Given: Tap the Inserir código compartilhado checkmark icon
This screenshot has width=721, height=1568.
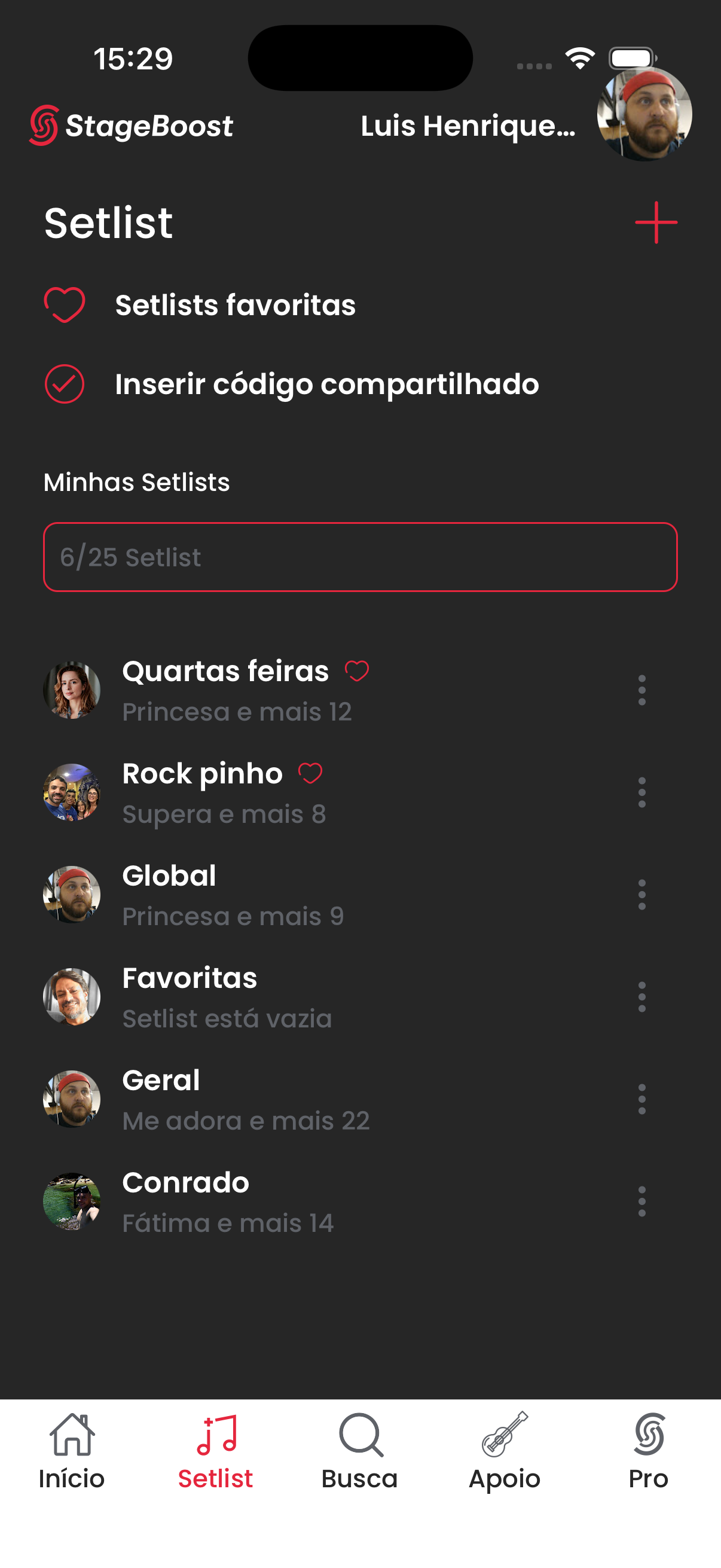Looking at the screenshot, I should [x=65, y=384].
